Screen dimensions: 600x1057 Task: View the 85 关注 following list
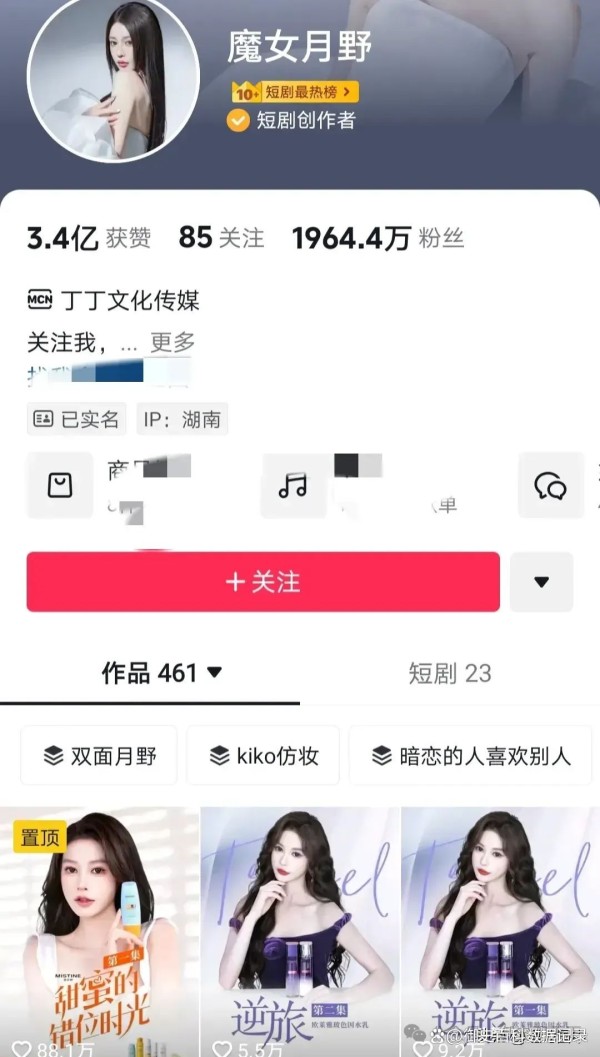221,238
